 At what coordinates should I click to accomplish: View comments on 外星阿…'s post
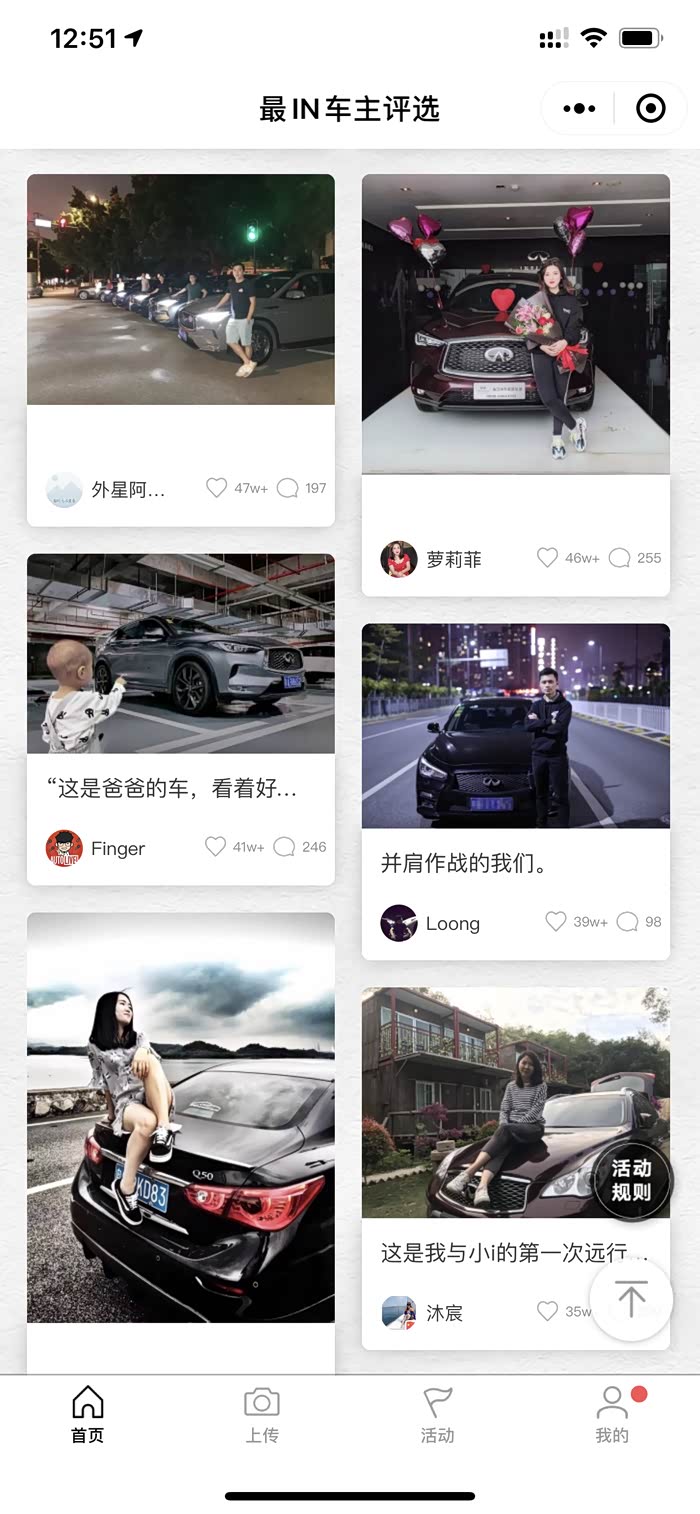288,488
